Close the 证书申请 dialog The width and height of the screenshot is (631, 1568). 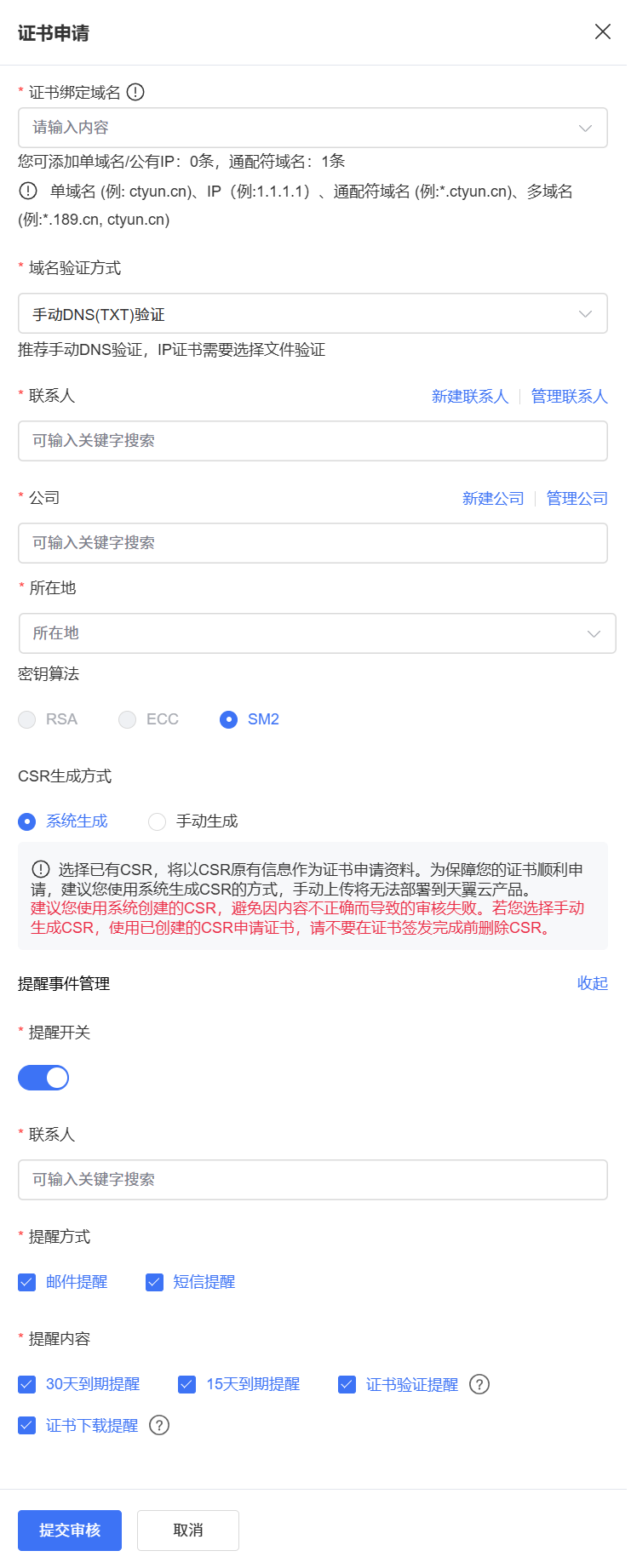tap(602, 31)
